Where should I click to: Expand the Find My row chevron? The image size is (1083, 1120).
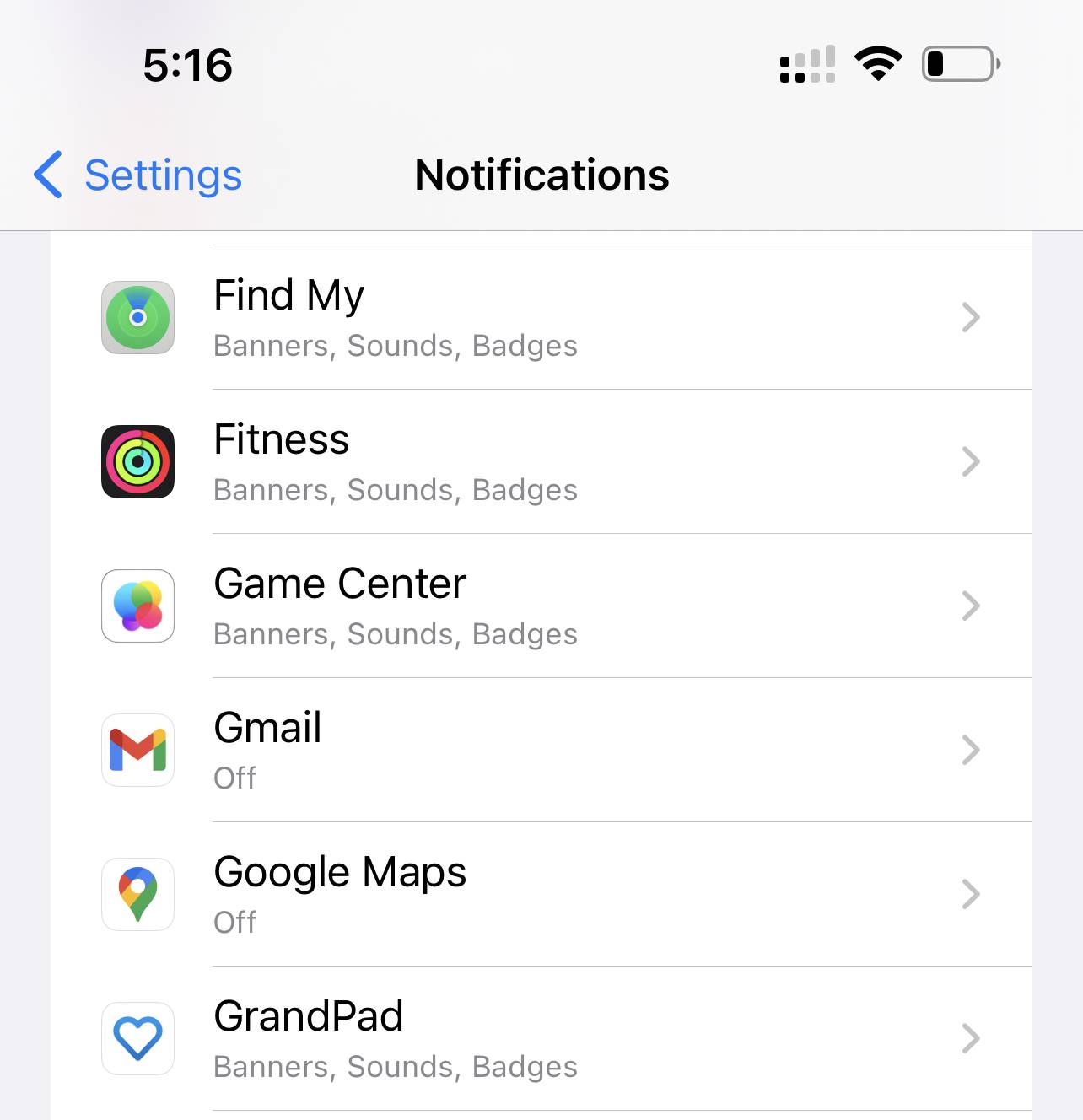click(972, 317)
